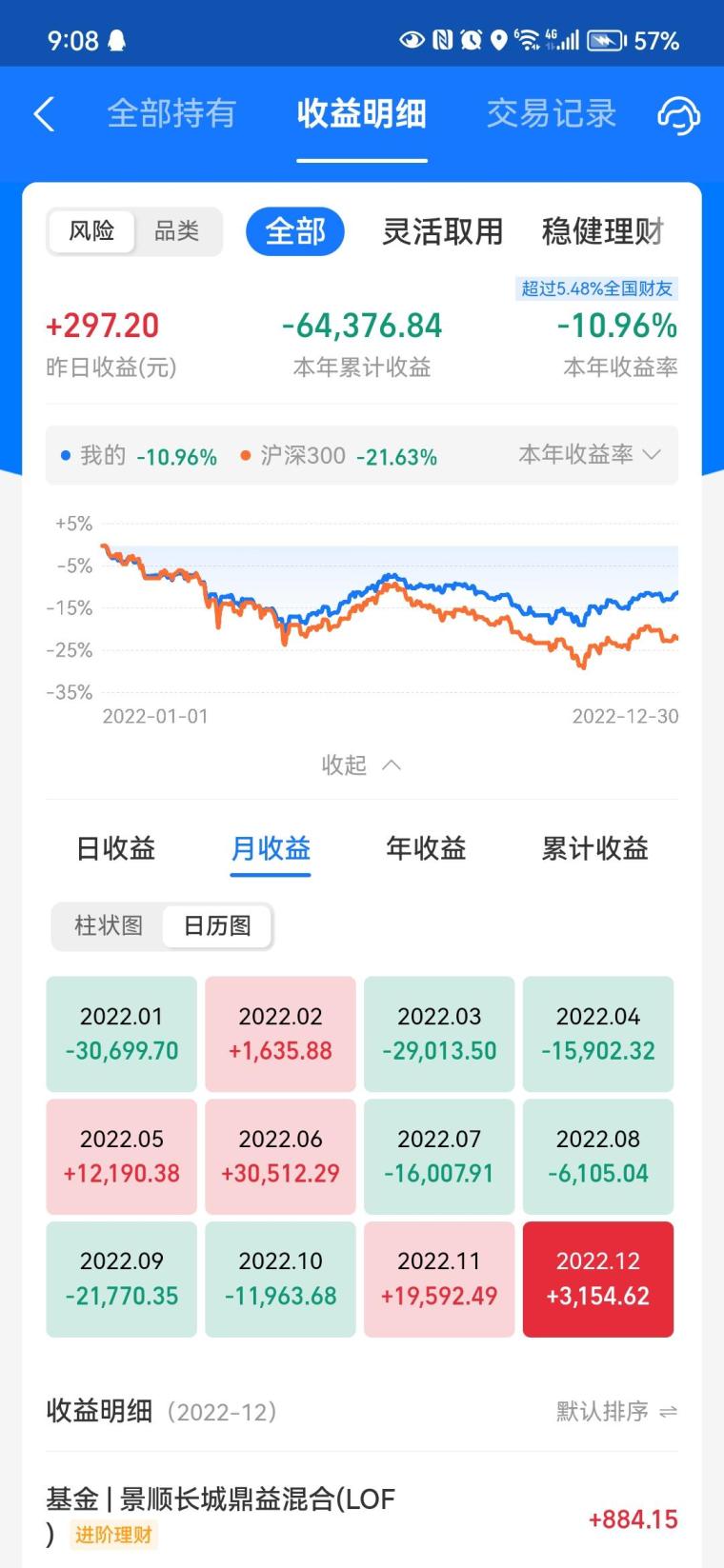
Task: Select the 品类 segment
Action: (x=177, y=231)
